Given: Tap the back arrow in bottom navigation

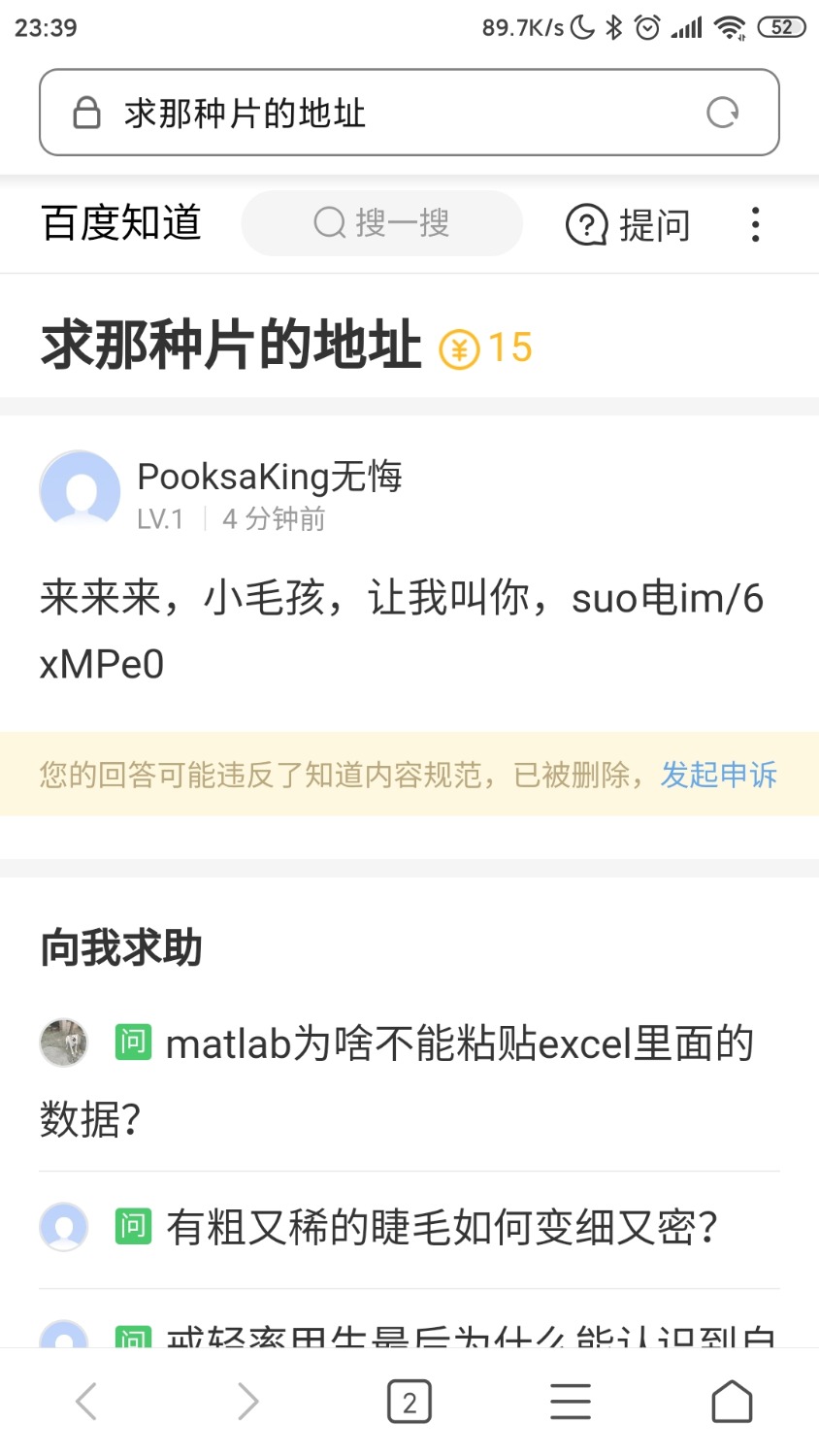Looking at the screenshot, I should [85, 1401].
